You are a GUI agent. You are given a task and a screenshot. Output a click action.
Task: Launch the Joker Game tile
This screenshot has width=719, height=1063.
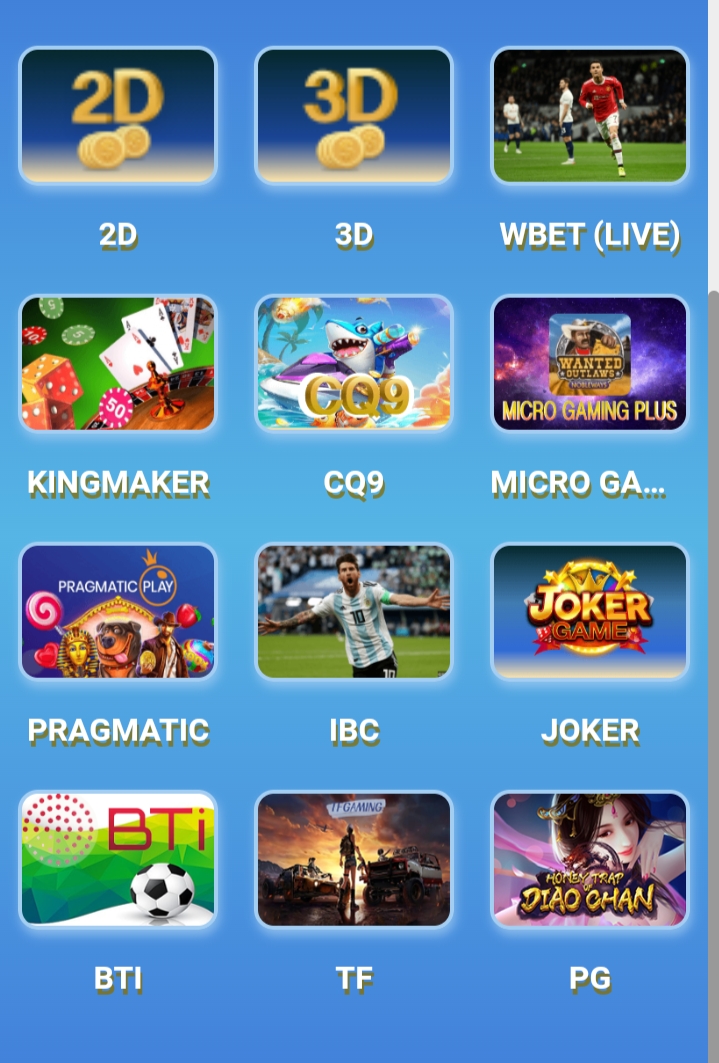(x=590, y=611)
